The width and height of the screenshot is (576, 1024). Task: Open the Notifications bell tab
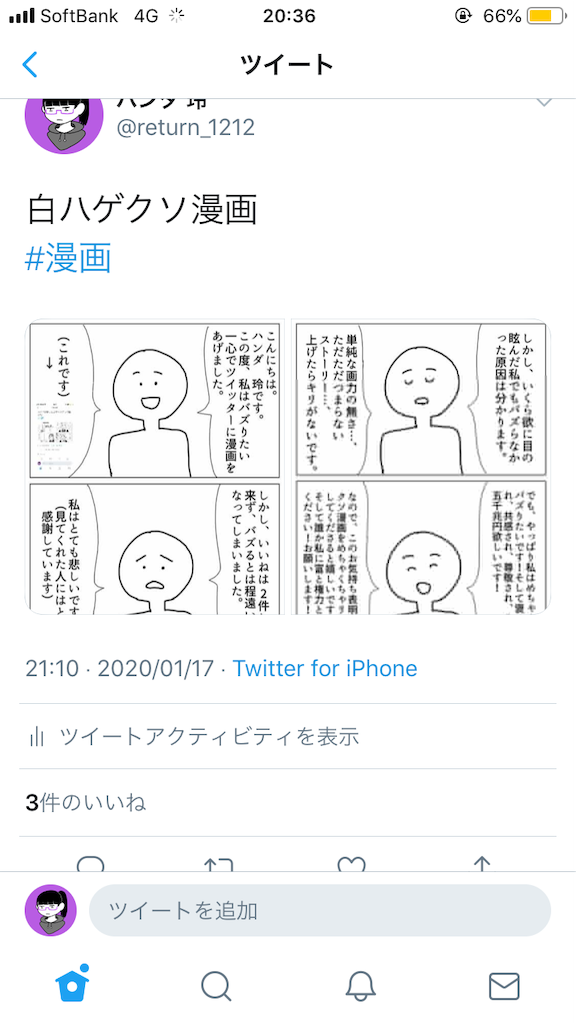click(360, 986)
